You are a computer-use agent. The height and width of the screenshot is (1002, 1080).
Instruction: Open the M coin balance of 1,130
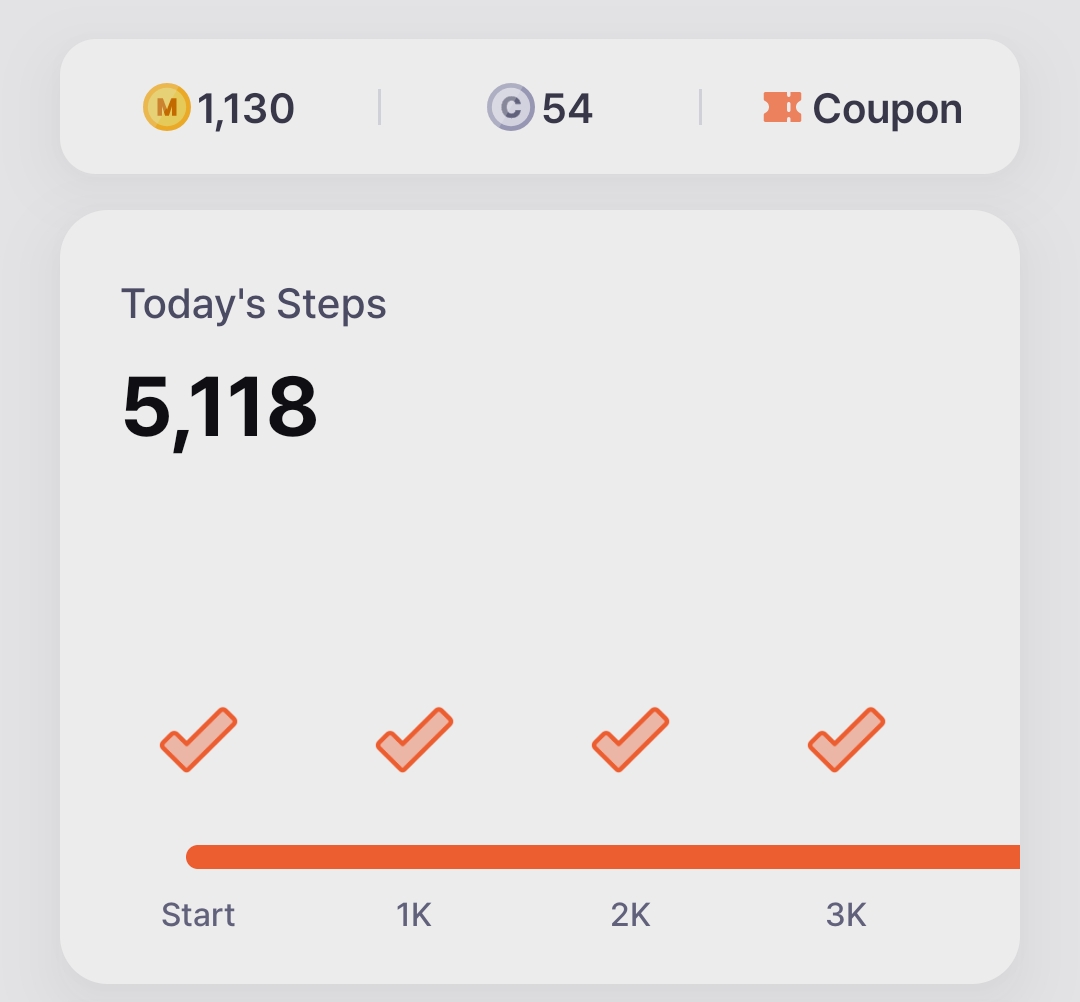click(219, 108)
